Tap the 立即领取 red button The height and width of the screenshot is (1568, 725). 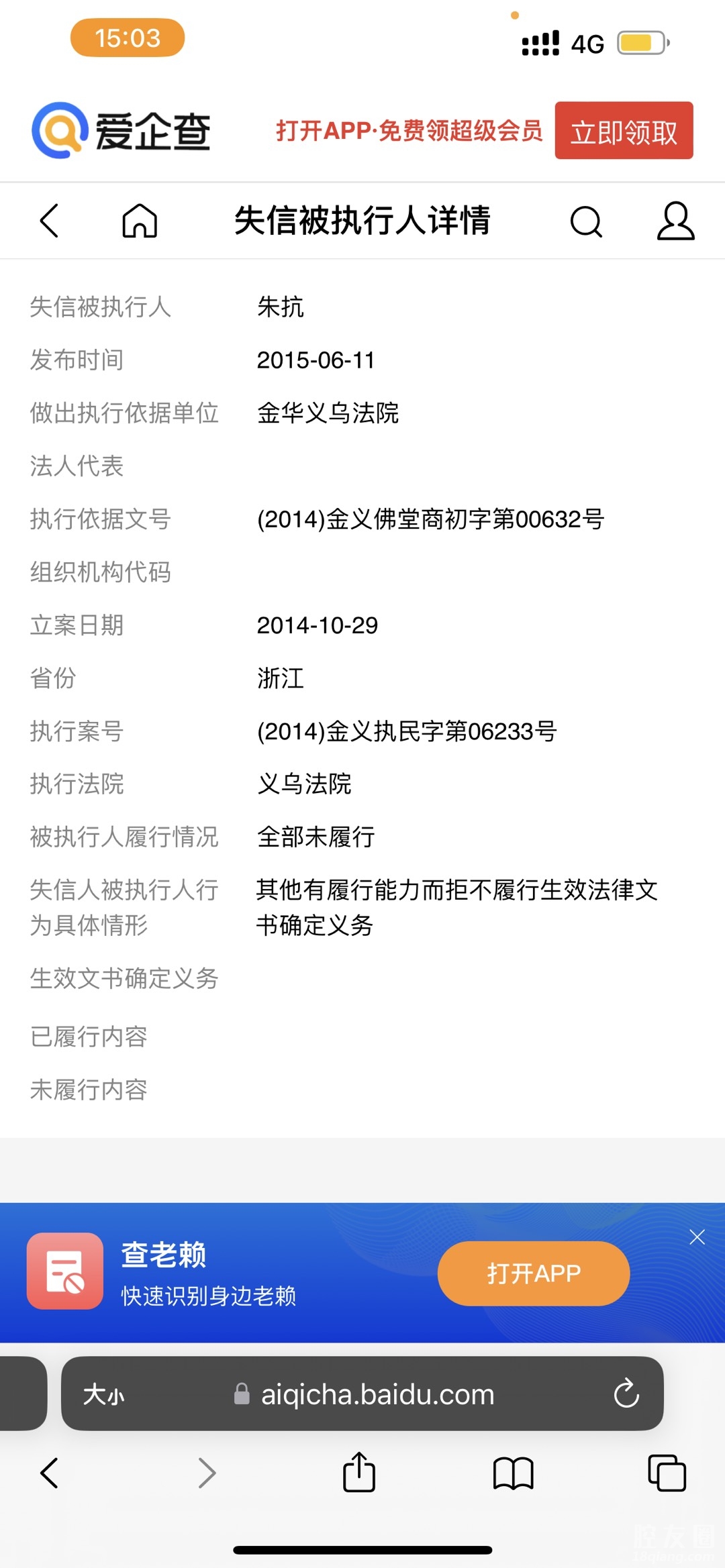(x=624, y=131)
